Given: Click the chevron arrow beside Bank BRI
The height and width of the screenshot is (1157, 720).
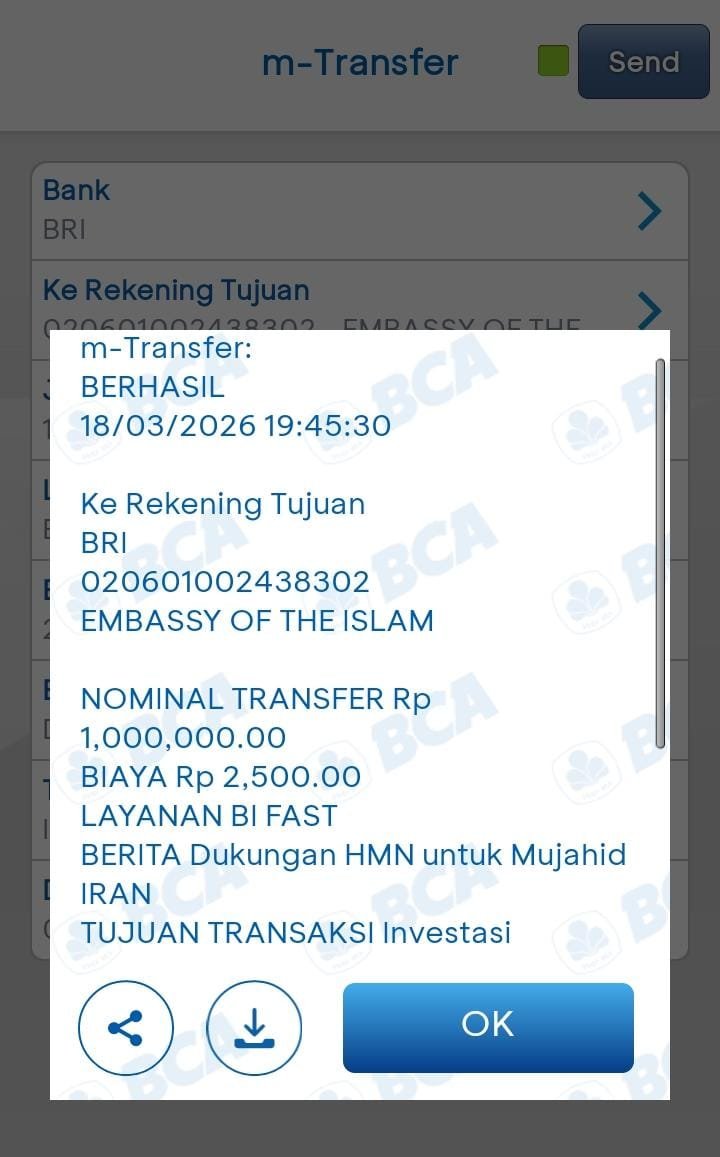Looking at the screenshot, I should pyautogui.click(x=649, y=210).
